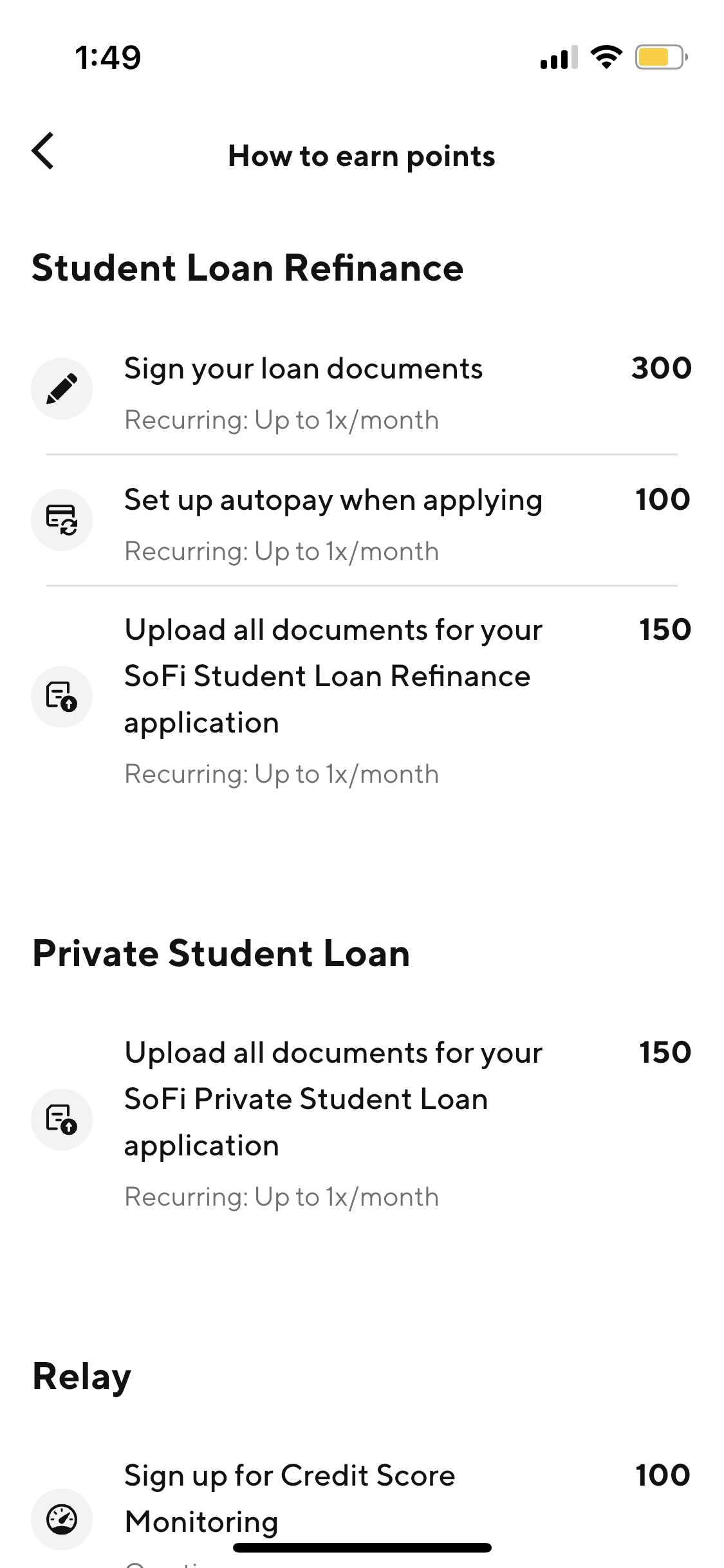Tap the Wi-Fi indicator in the status bar
Viewport: 724px width, 1568px height.
[x=606, y=57]
